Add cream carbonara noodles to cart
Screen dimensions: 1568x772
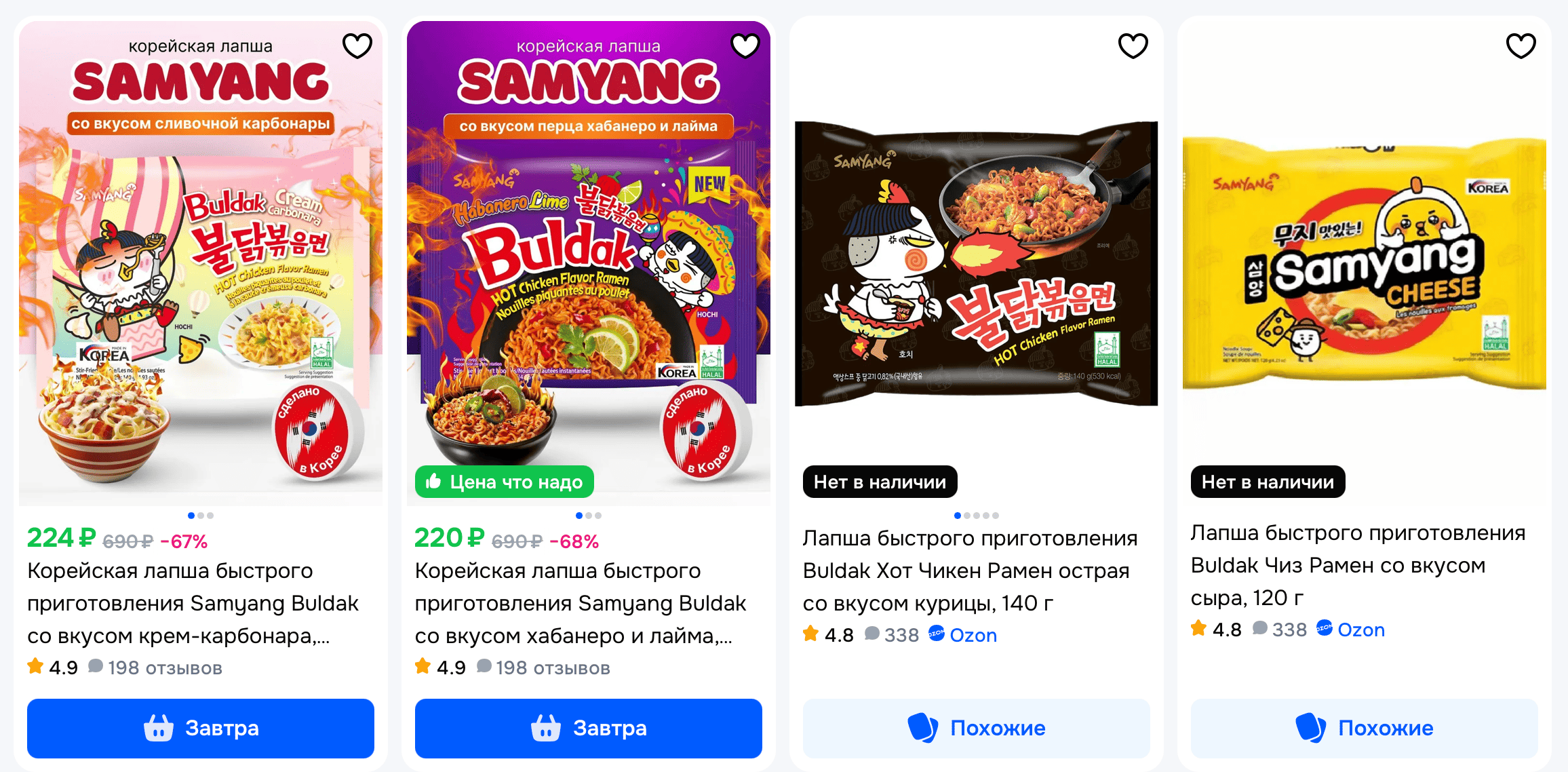pyautogui.click(x=201, y=728)
